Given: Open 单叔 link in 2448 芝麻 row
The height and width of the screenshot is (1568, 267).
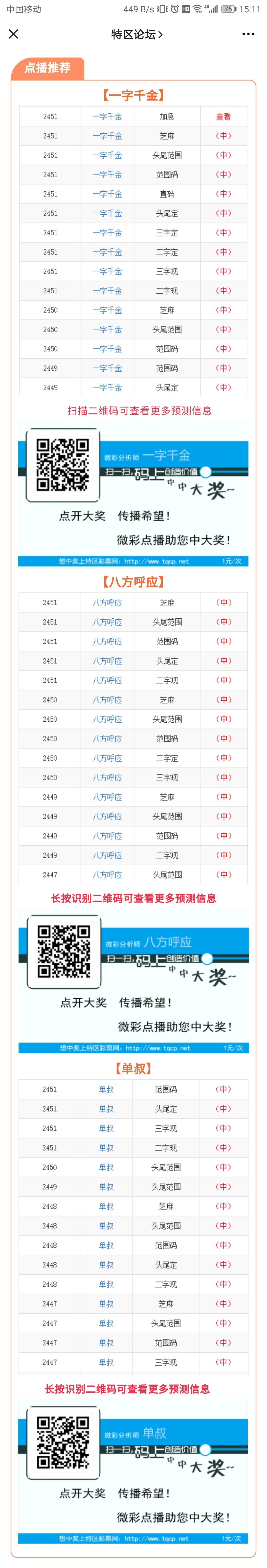Looking at the screenshot, I should point(107,1206).
